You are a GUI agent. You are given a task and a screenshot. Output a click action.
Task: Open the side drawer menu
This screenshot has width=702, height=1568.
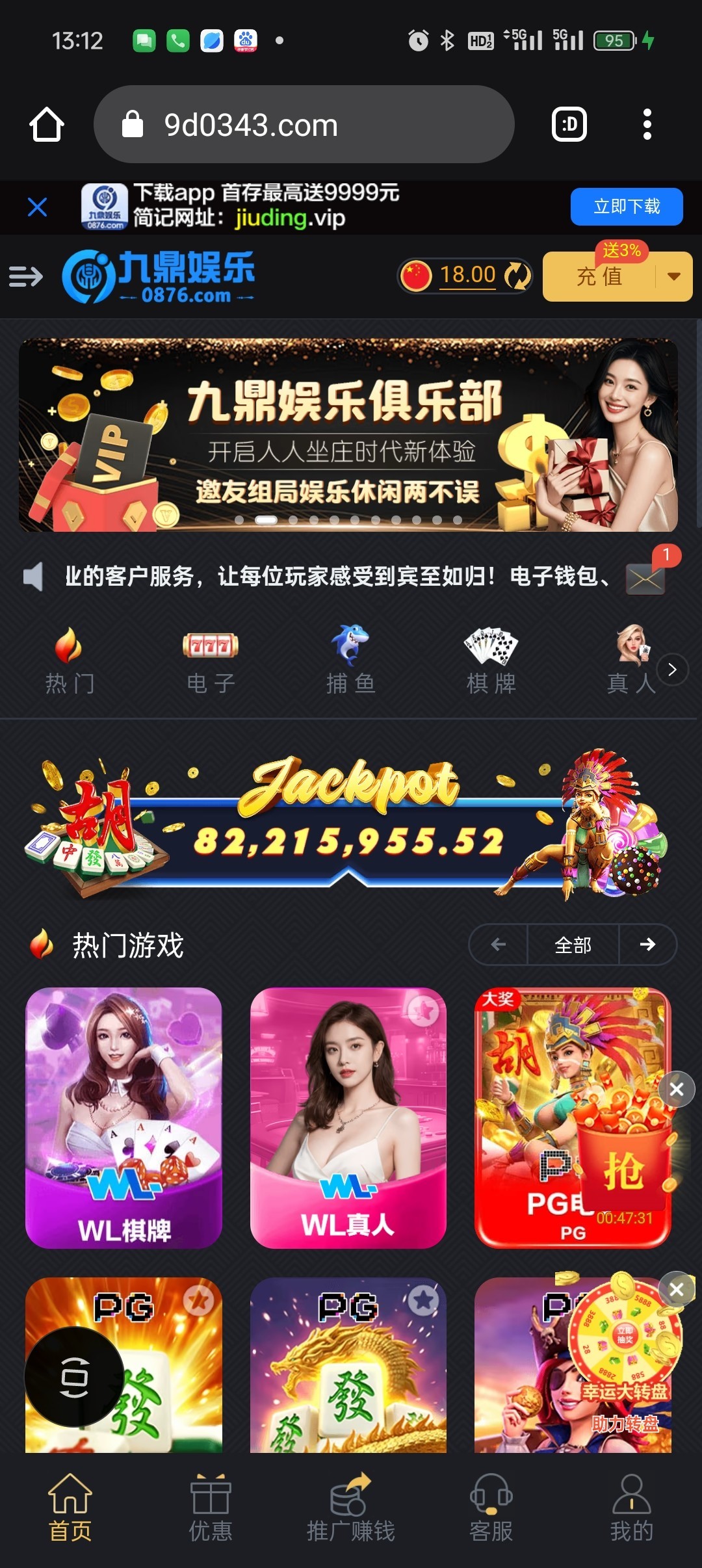click(x=25, y=276)
